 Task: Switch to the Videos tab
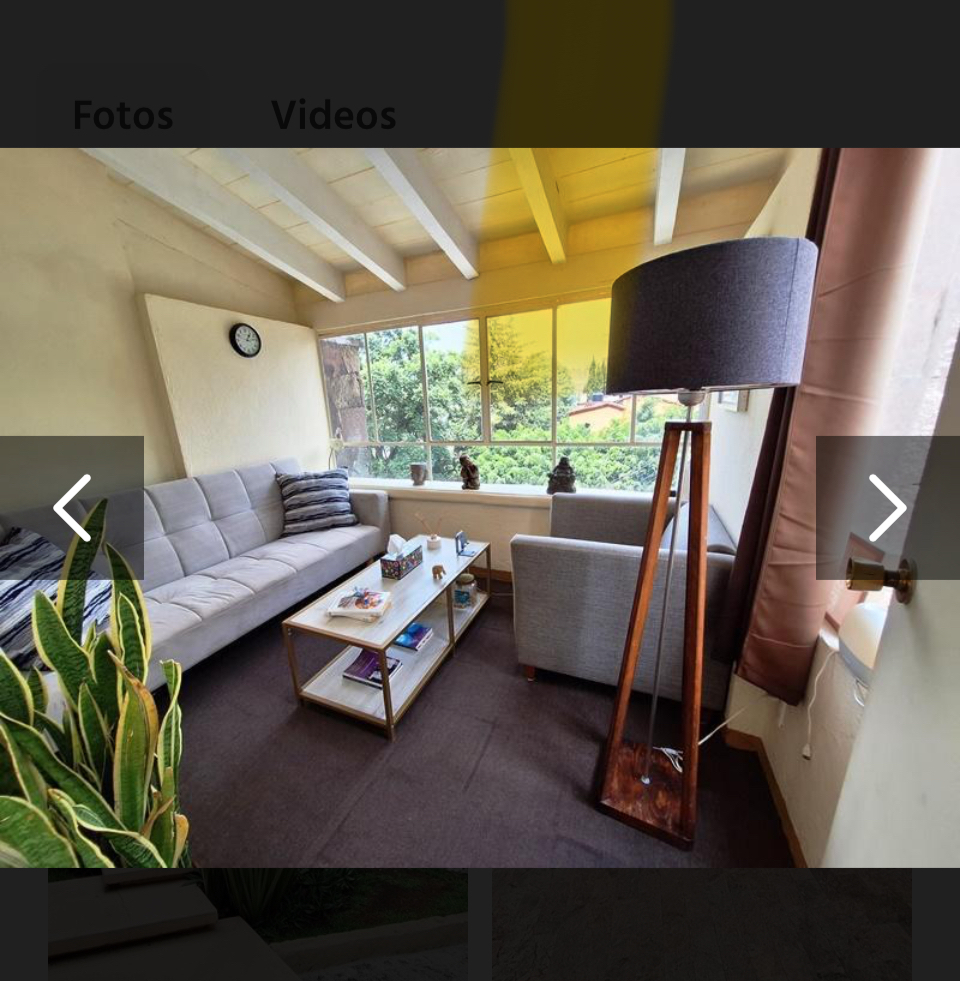333,115
